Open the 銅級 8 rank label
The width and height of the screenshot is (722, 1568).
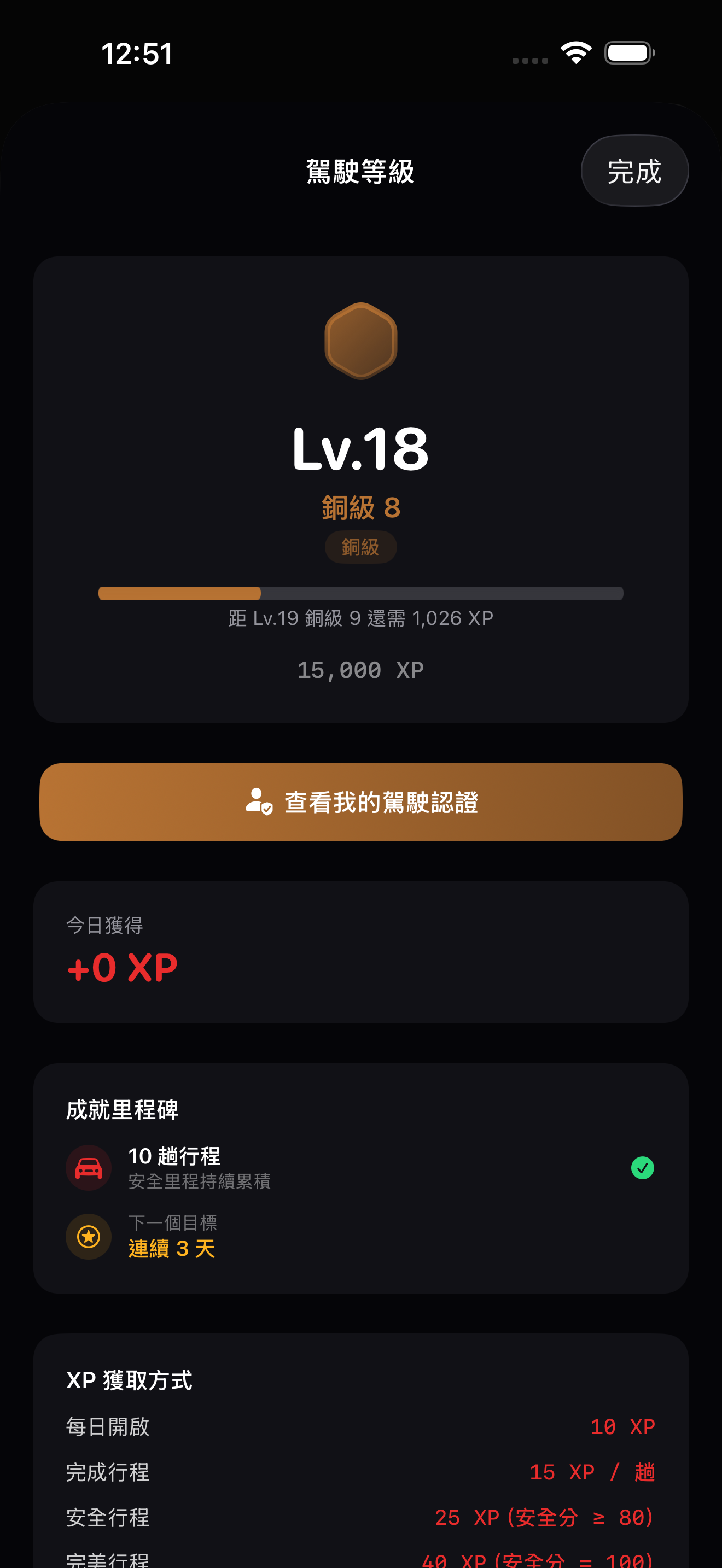[x=360, y=507]
